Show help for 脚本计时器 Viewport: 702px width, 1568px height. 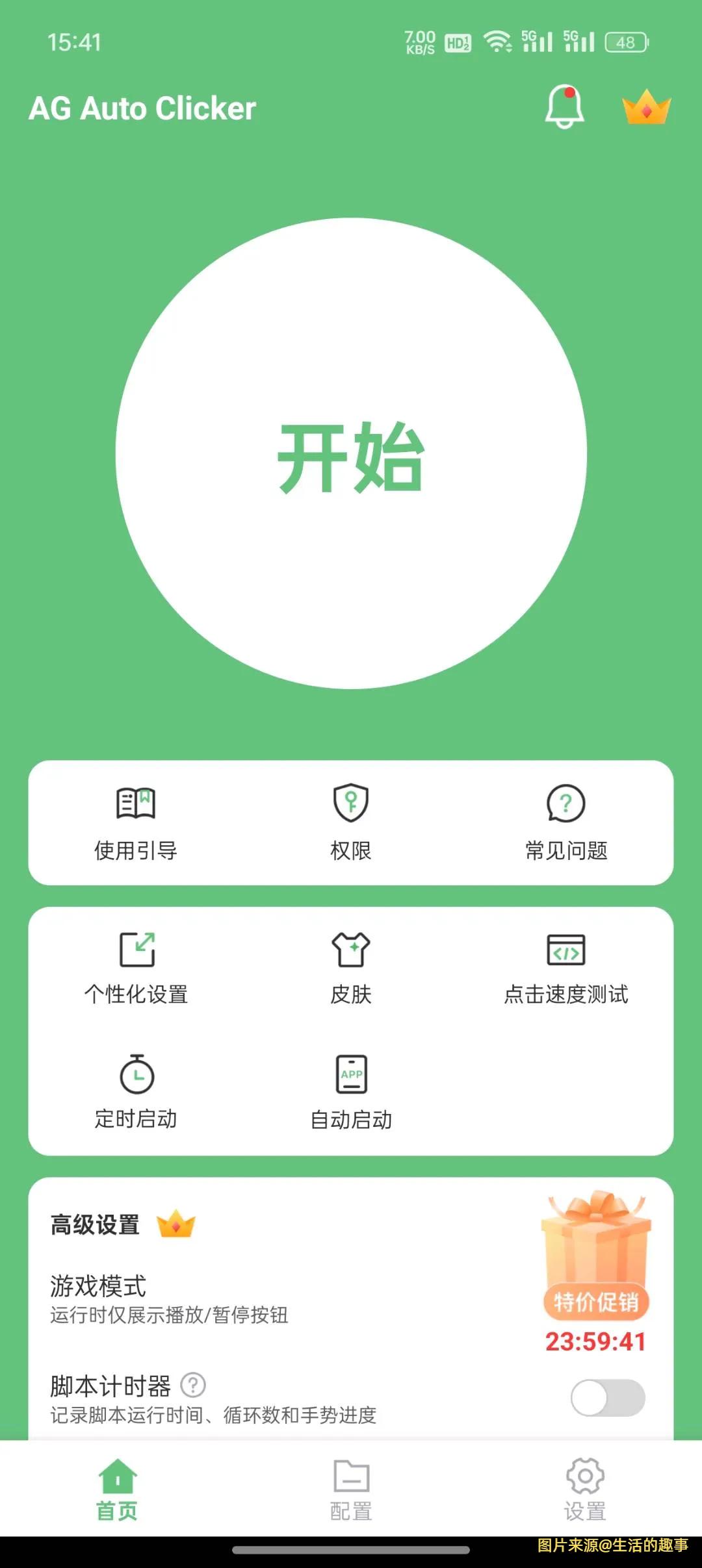click(193, 1385)
